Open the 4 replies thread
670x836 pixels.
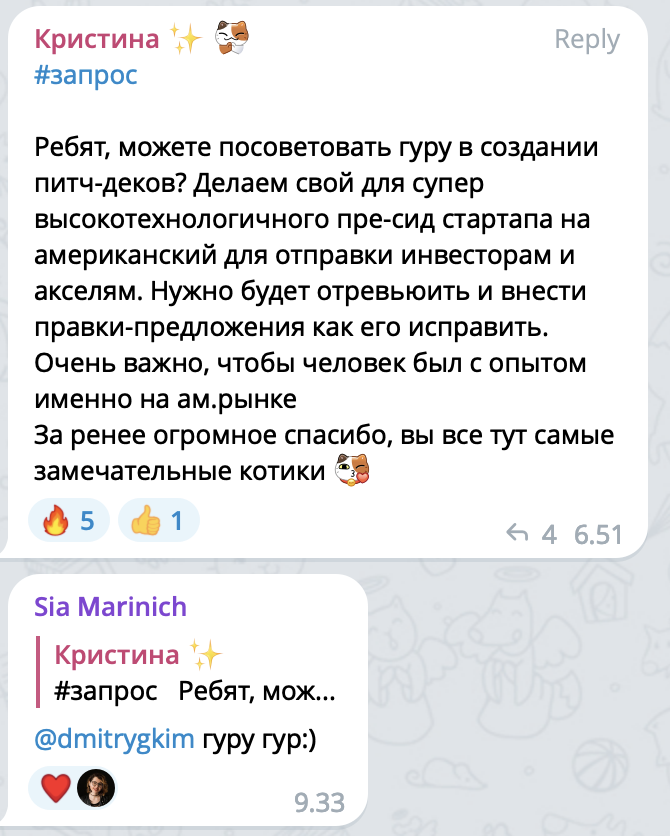pyautogui.click(x=534, y=535)
